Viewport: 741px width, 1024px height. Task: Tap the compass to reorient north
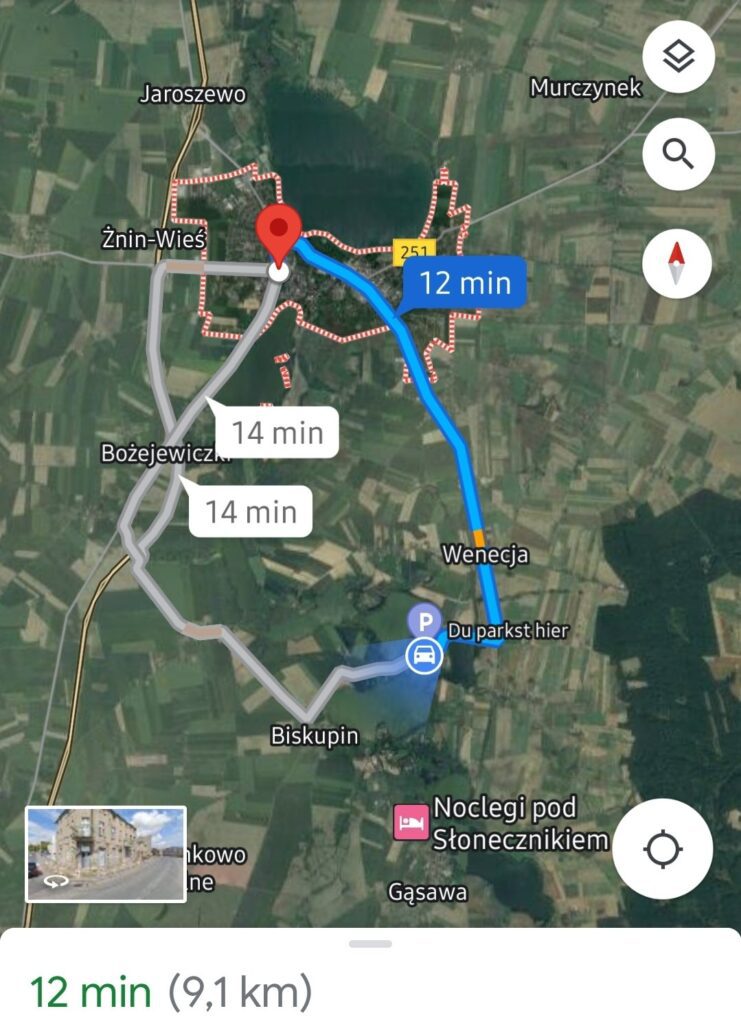677,264
